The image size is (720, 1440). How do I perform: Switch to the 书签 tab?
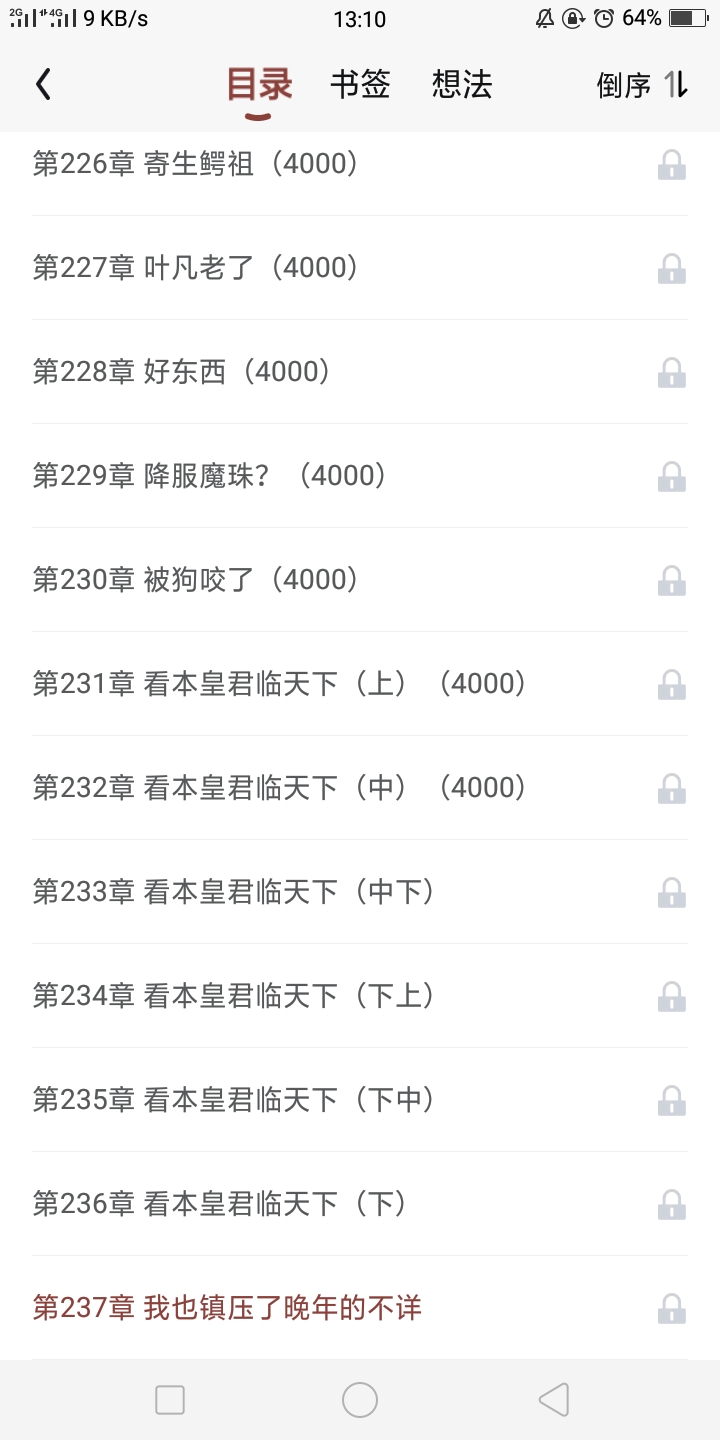tap(360, 85)
